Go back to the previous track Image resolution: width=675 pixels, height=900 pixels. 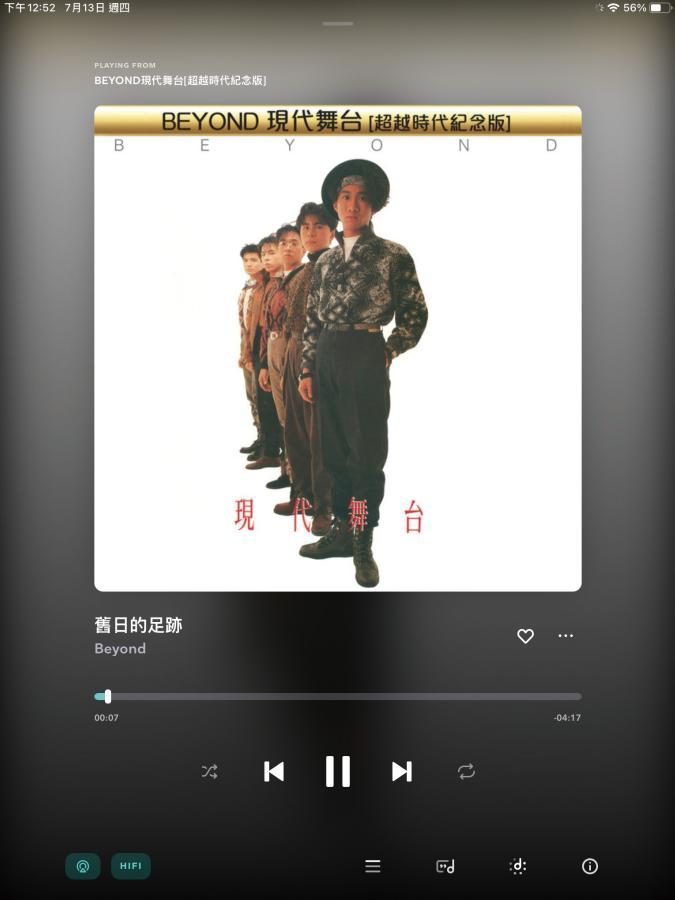pyautogui.click(x=274, y=771)
